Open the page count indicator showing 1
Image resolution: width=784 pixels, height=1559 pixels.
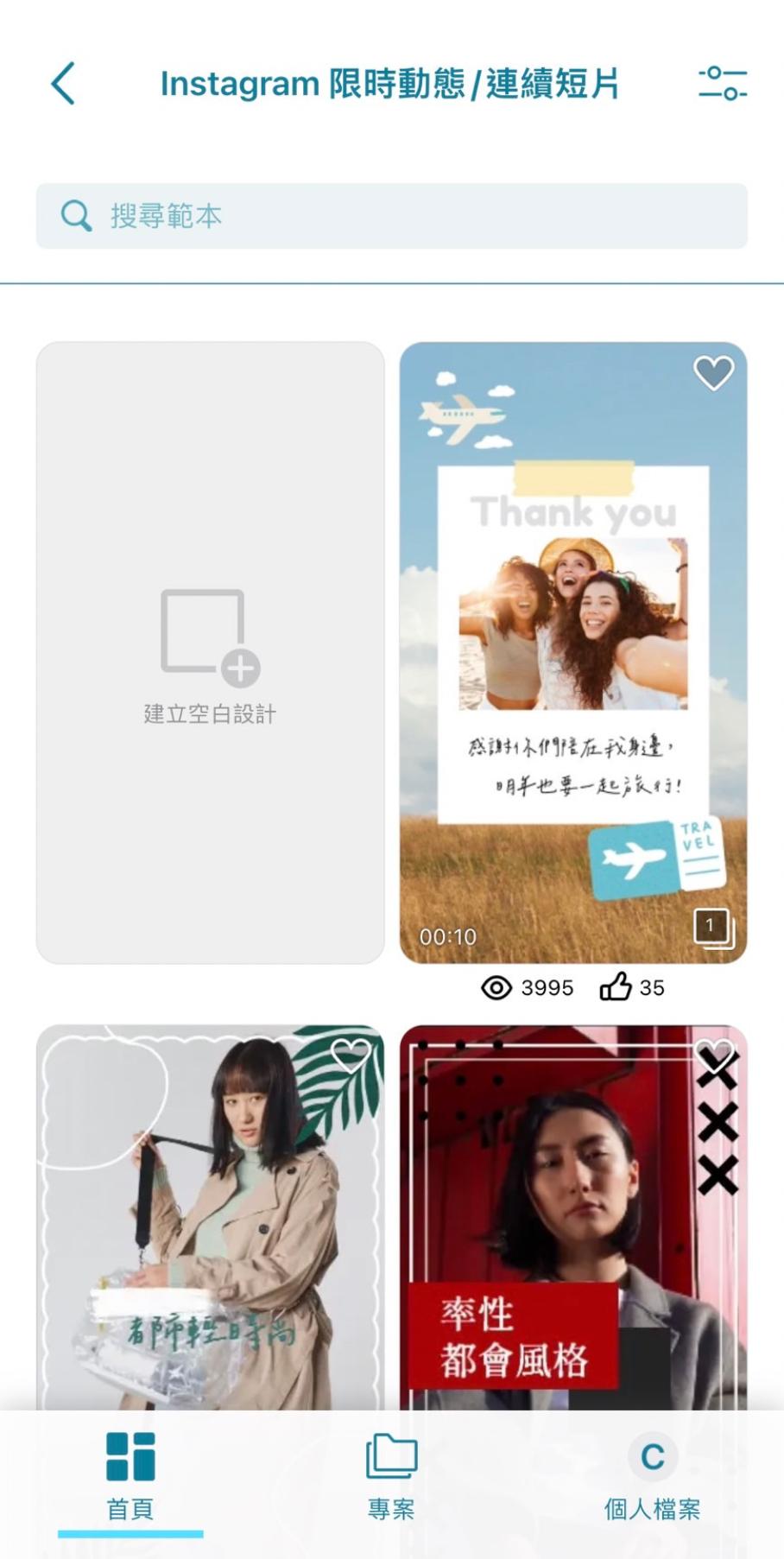coord(709,925)
